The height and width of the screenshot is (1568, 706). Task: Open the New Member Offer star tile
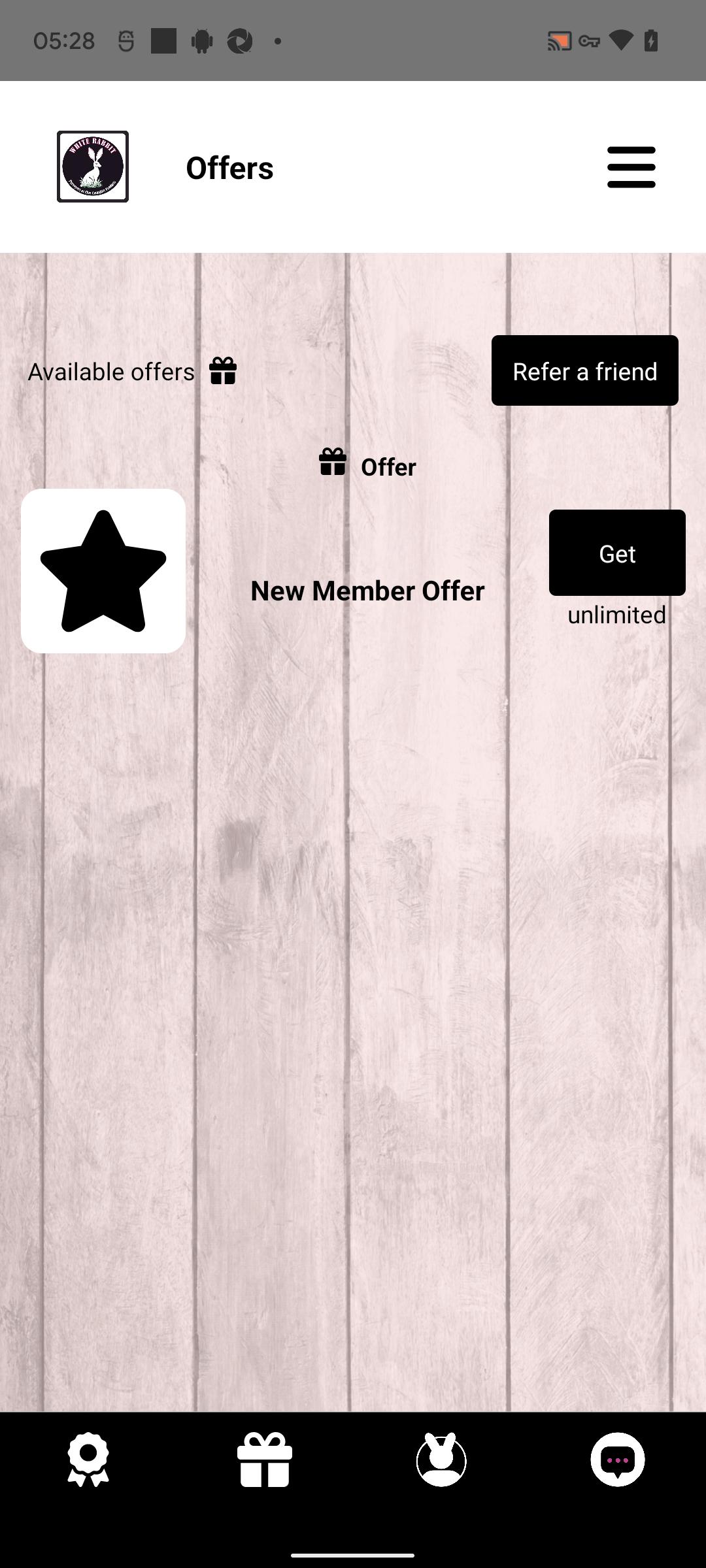coord(103,571)
